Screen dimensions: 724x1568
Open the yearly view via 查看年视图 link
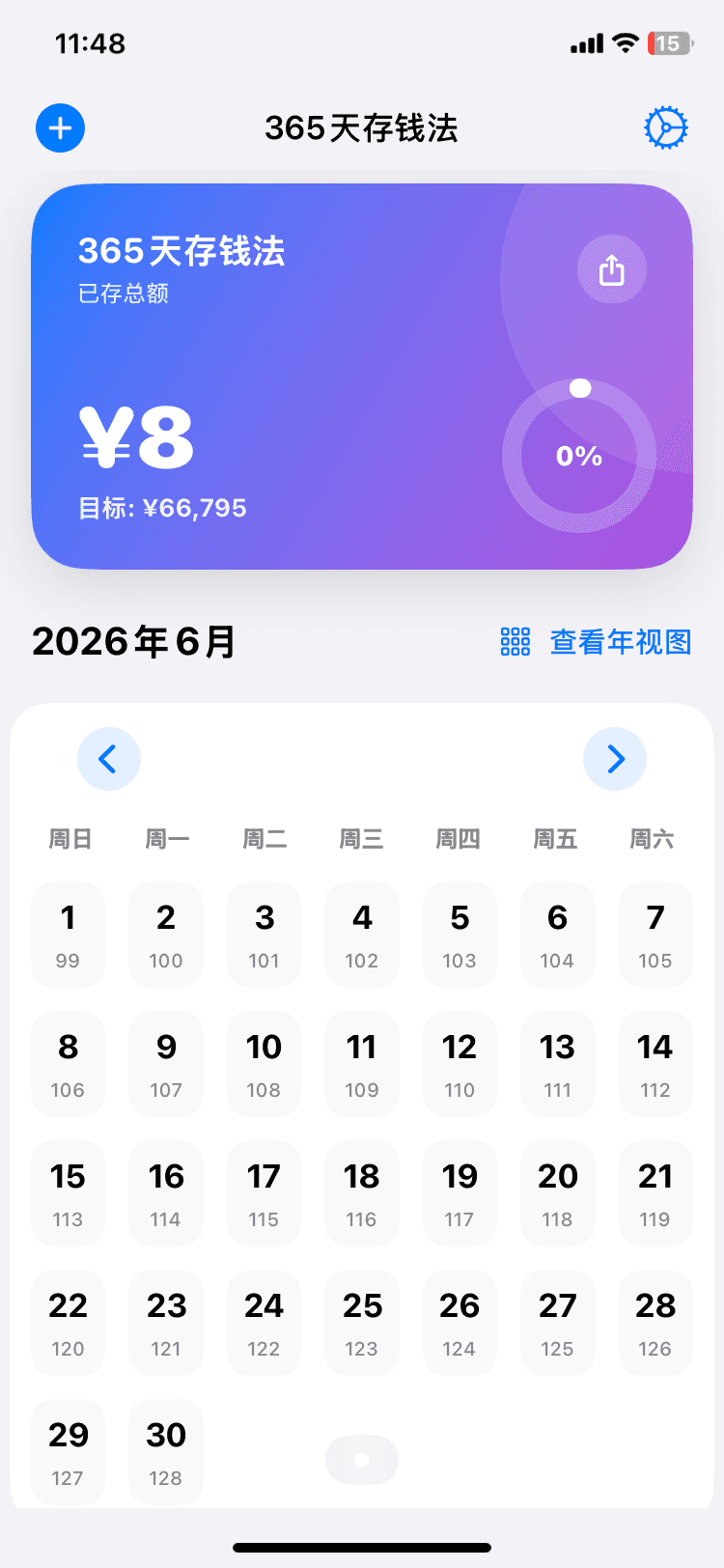621,642
